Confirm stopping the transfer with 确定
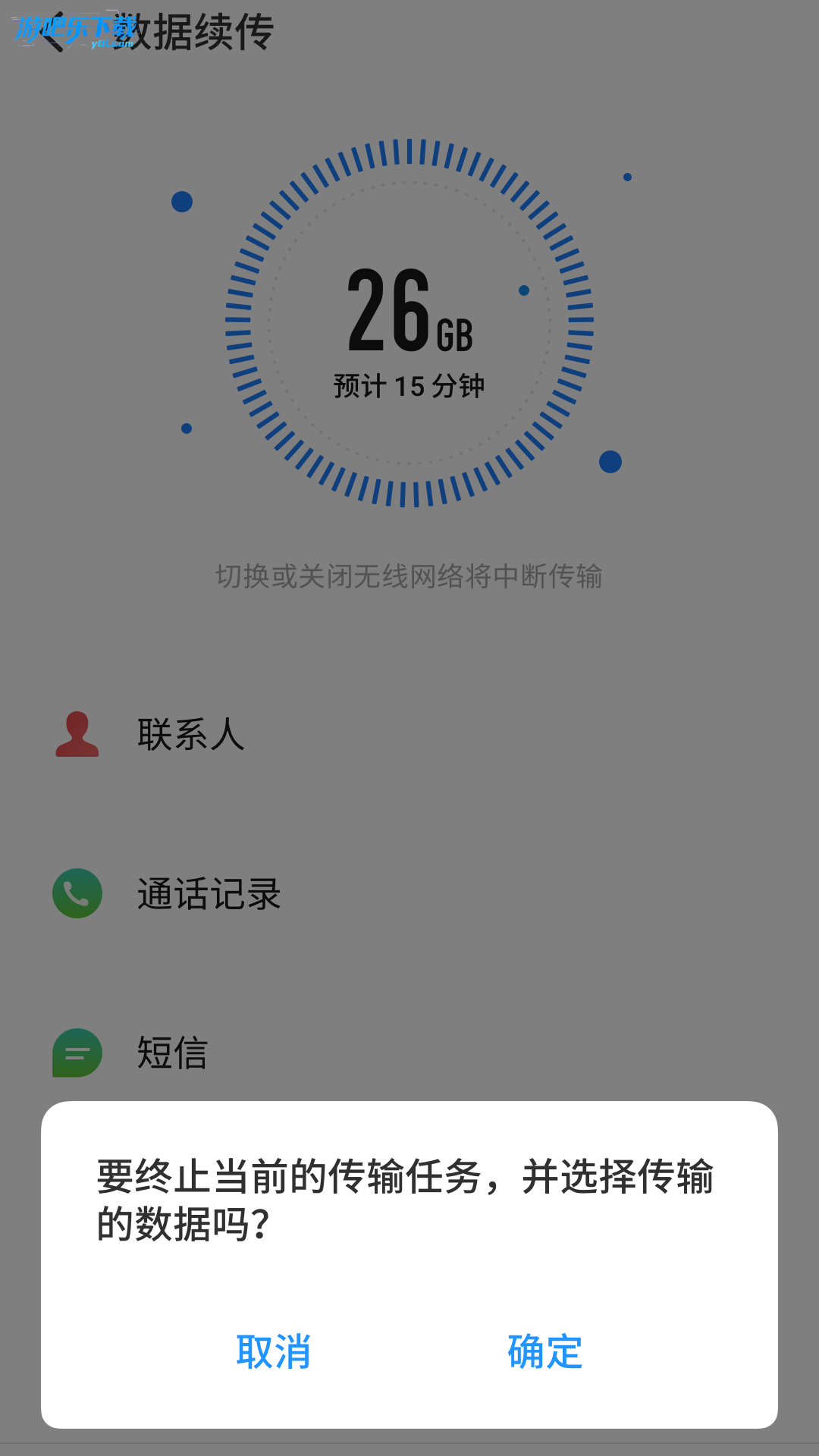The width and height of the screenshot is (819, 1456). 544,1351
